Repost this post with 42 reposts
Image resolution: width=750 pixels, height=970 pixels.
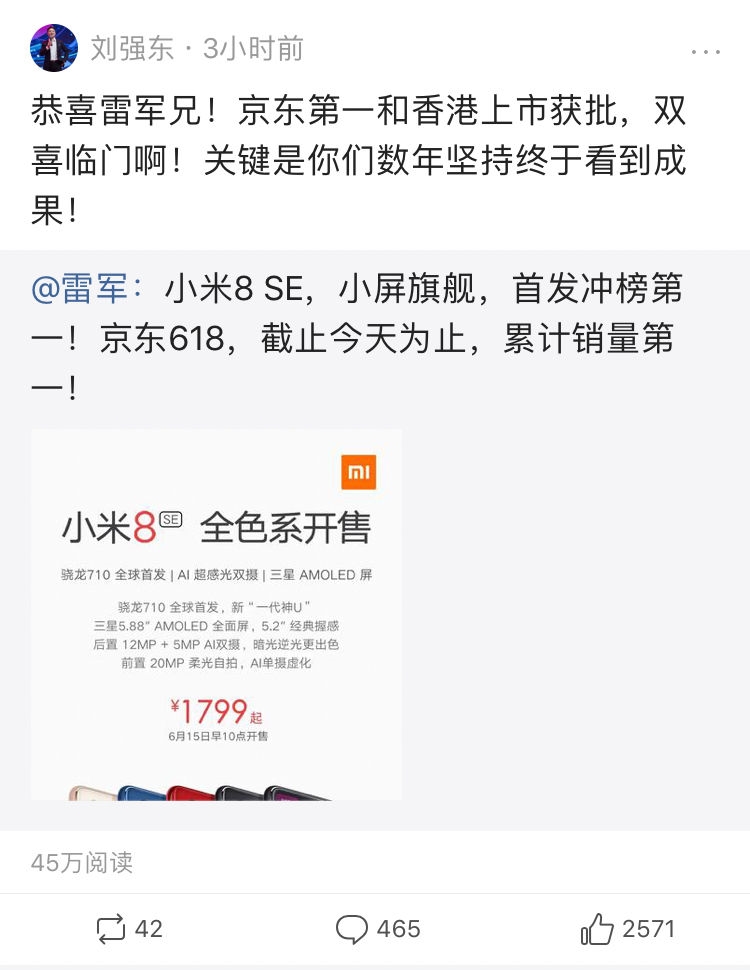(x=129, y=929)
